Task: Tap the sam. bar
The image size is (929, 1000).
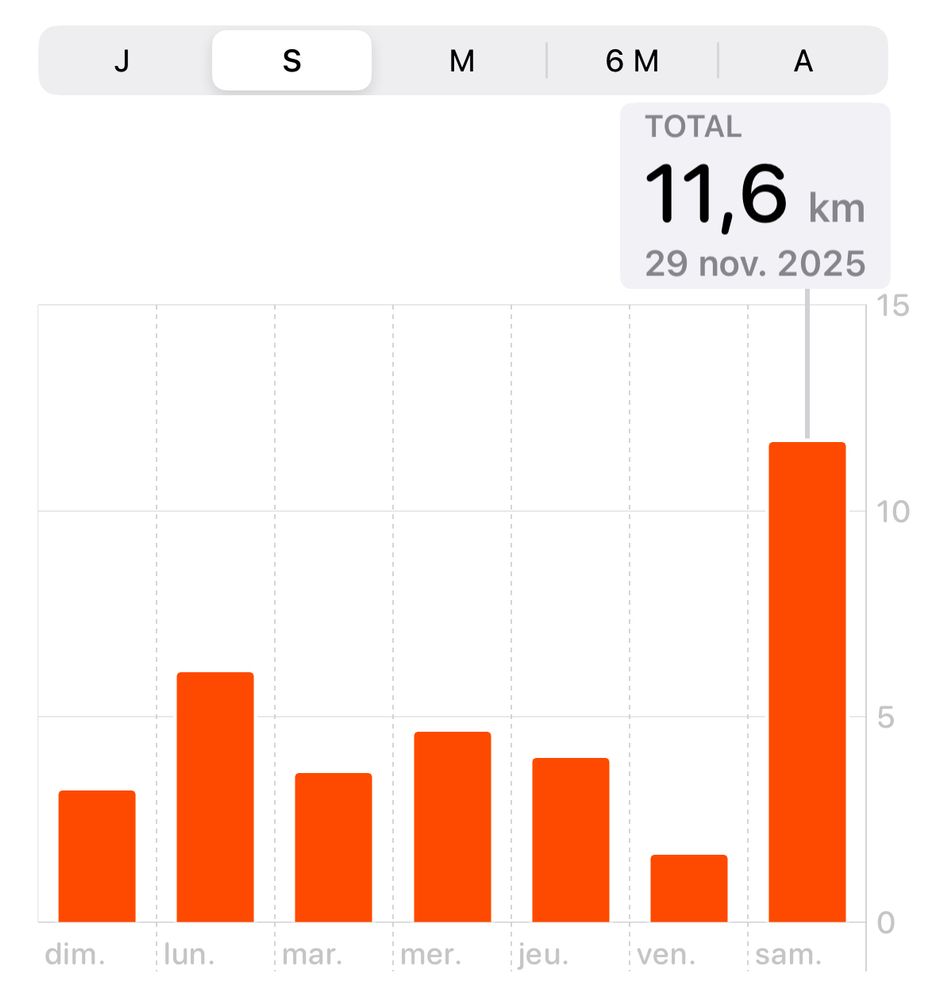Action: tap(807, 682)
